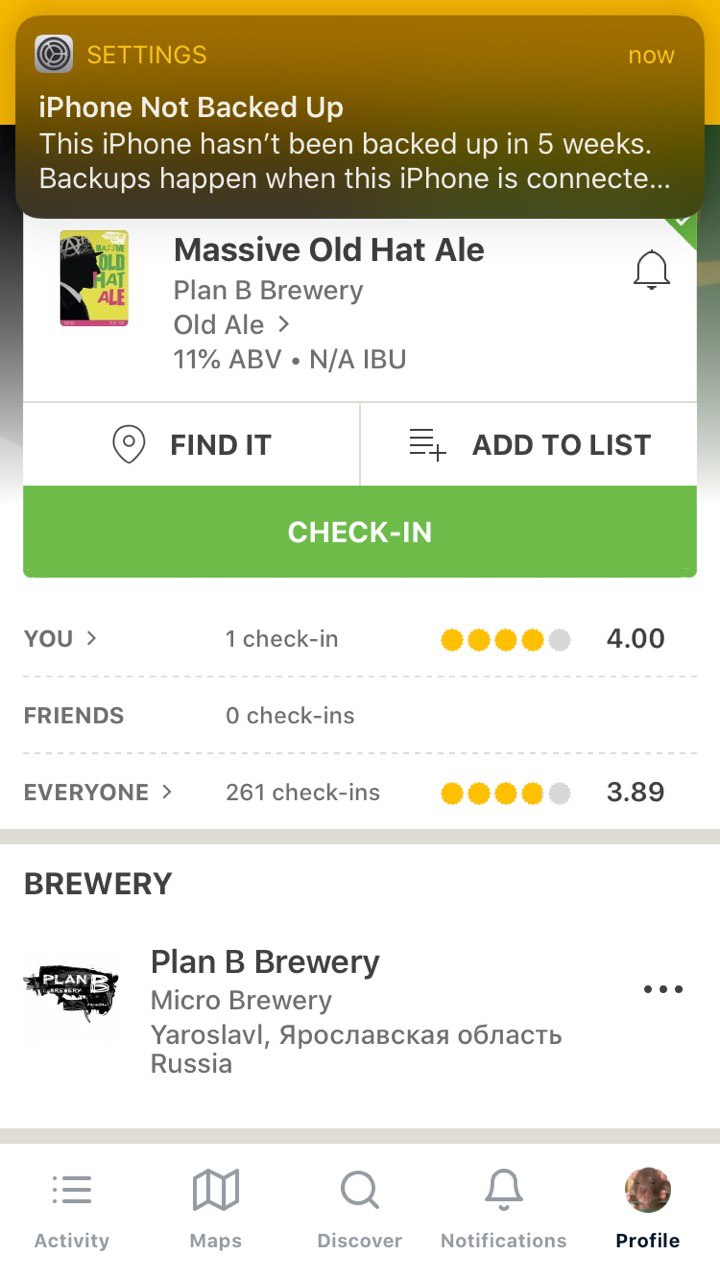
Task: Tap the Massive Old Hat Ale label image
Action: (94, 279)
